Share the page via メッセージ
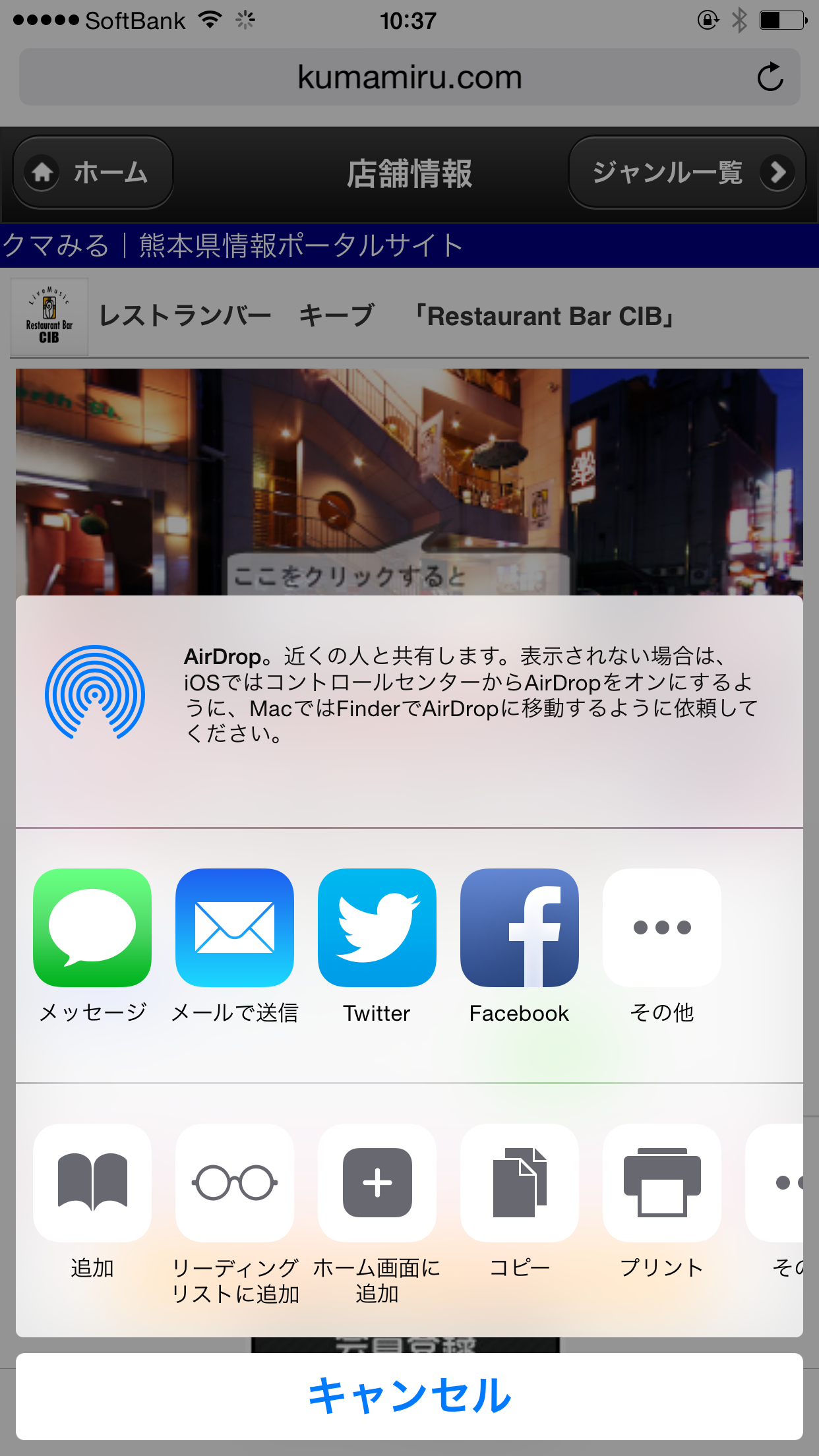Screen dimensions: 819x1456 click(x=92, y=927)
